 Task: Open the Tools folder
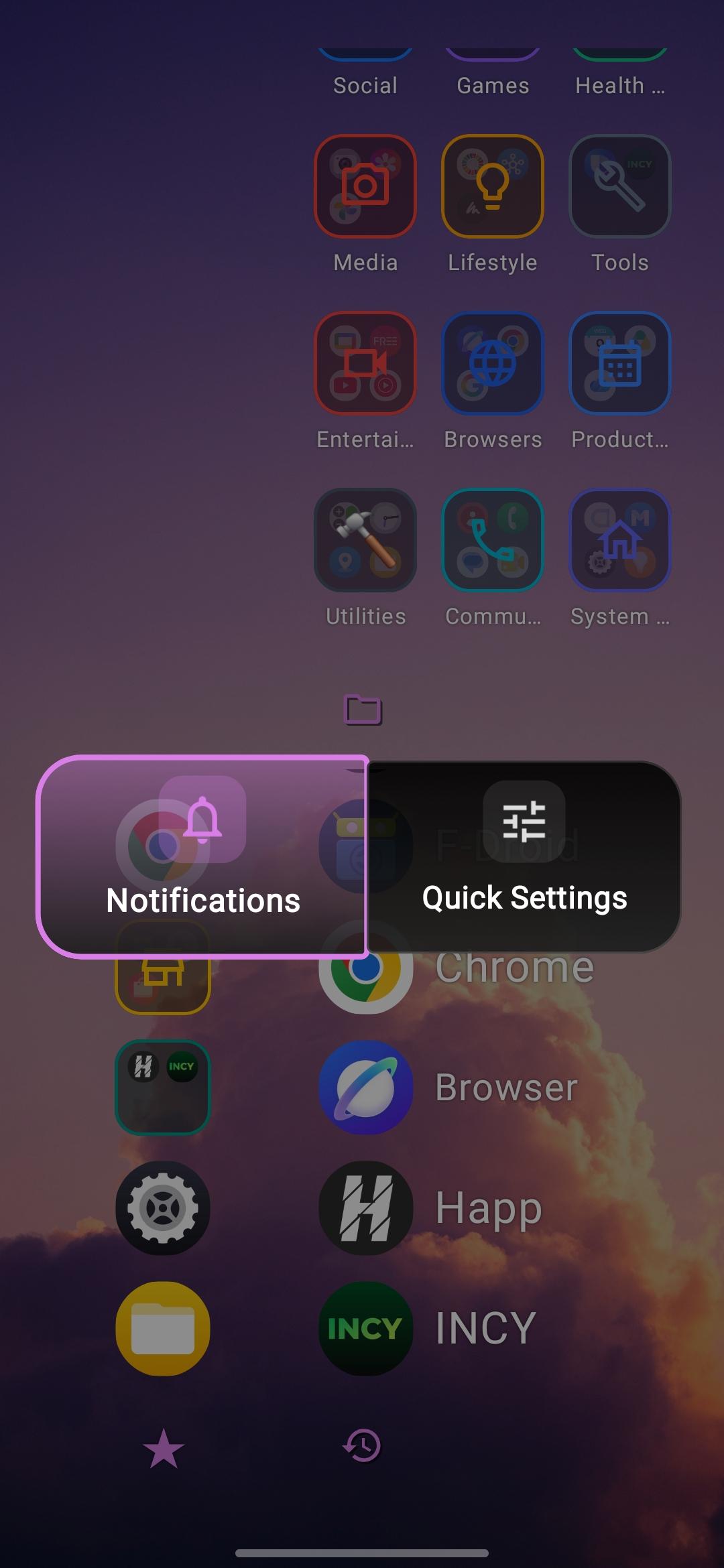[620, 204]
